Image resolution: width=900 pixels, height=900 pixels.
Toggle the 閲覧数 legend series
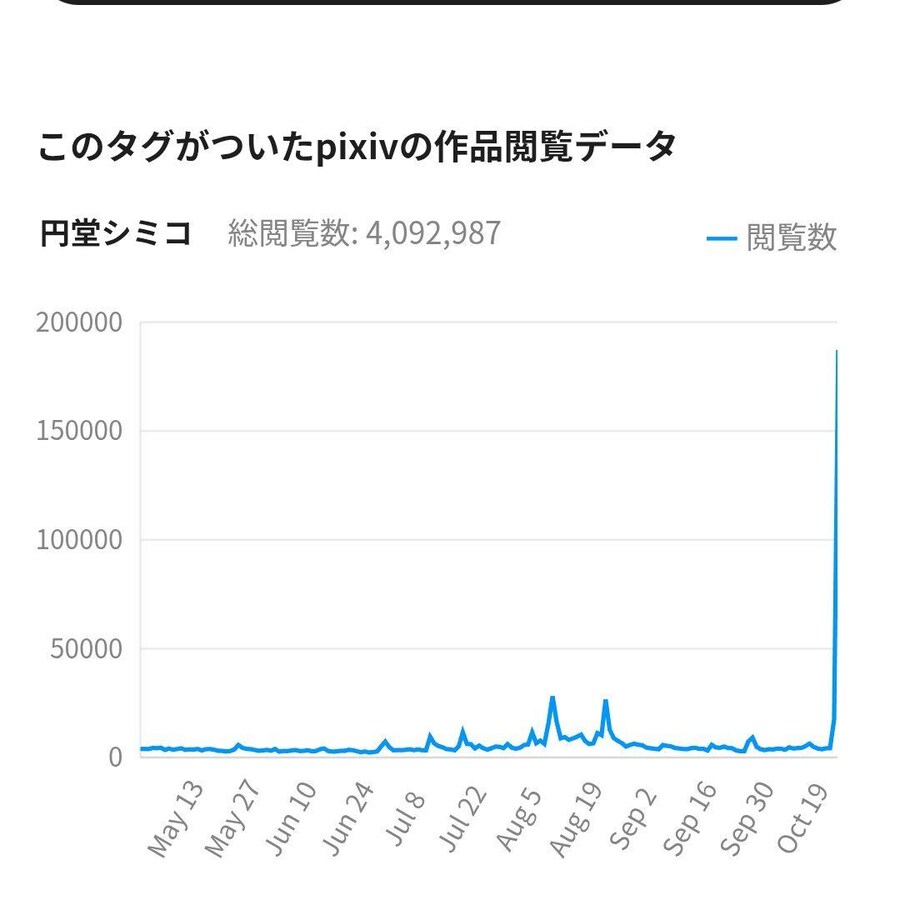point(773,238)
